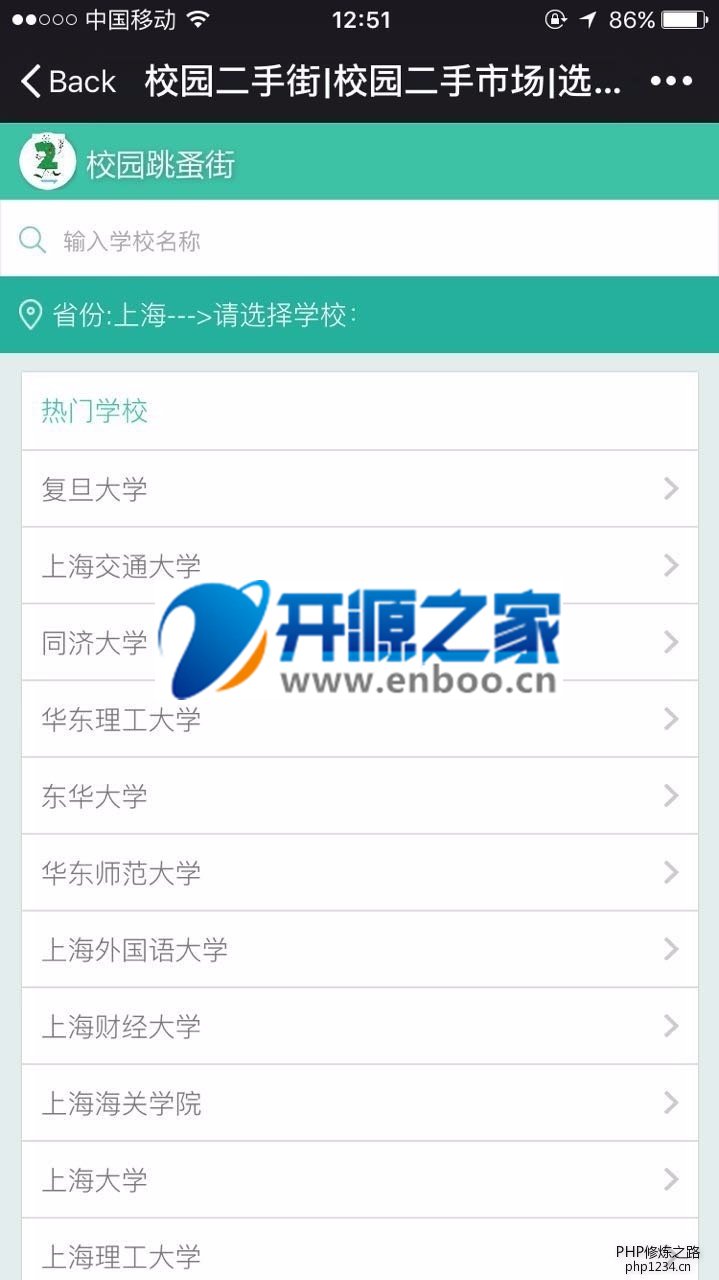Go back with the Back button
The width and height of the screenshot is (719, 1280).
[68, 81]
